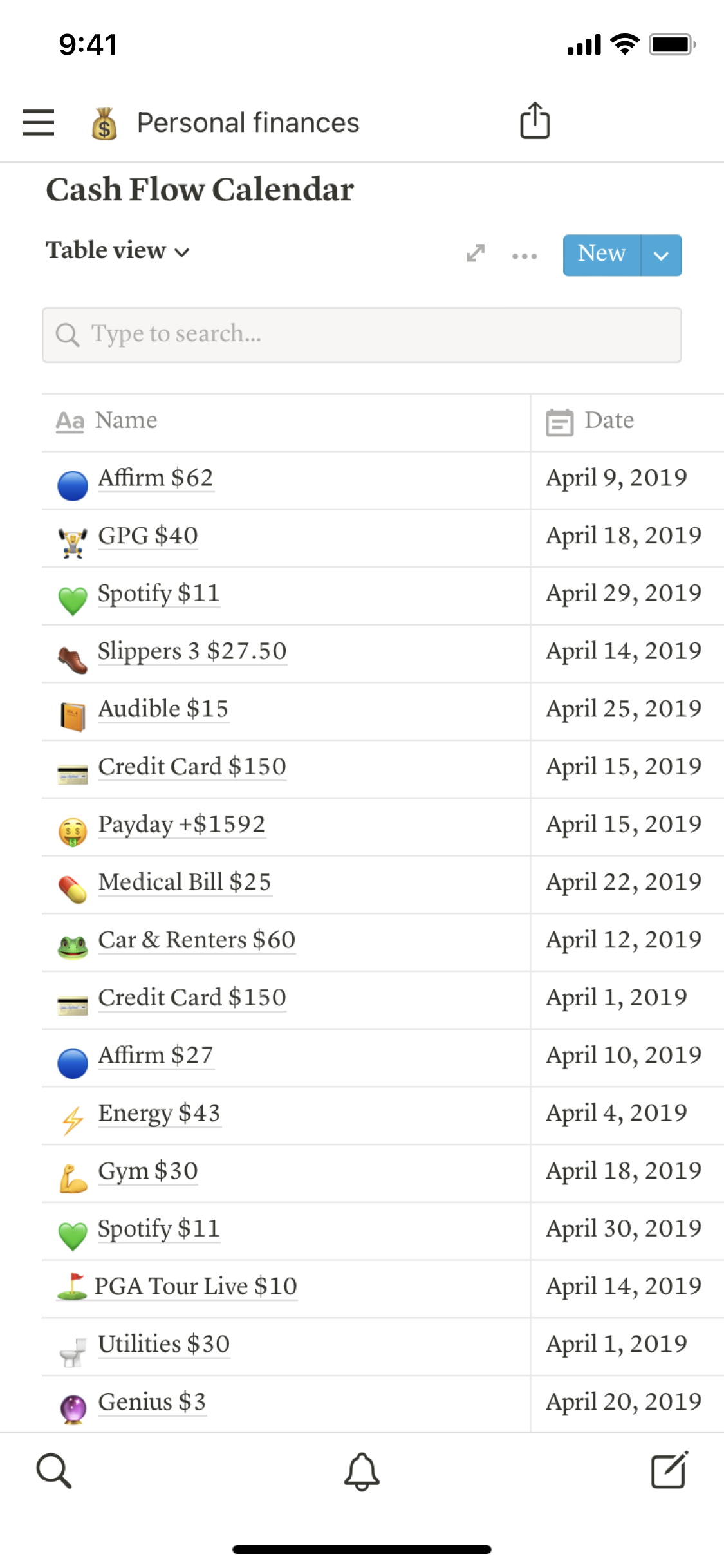Open the Slippers 3 $27.50 entry
This screenshot has height=1568, width=724.
tap(192, 651)
